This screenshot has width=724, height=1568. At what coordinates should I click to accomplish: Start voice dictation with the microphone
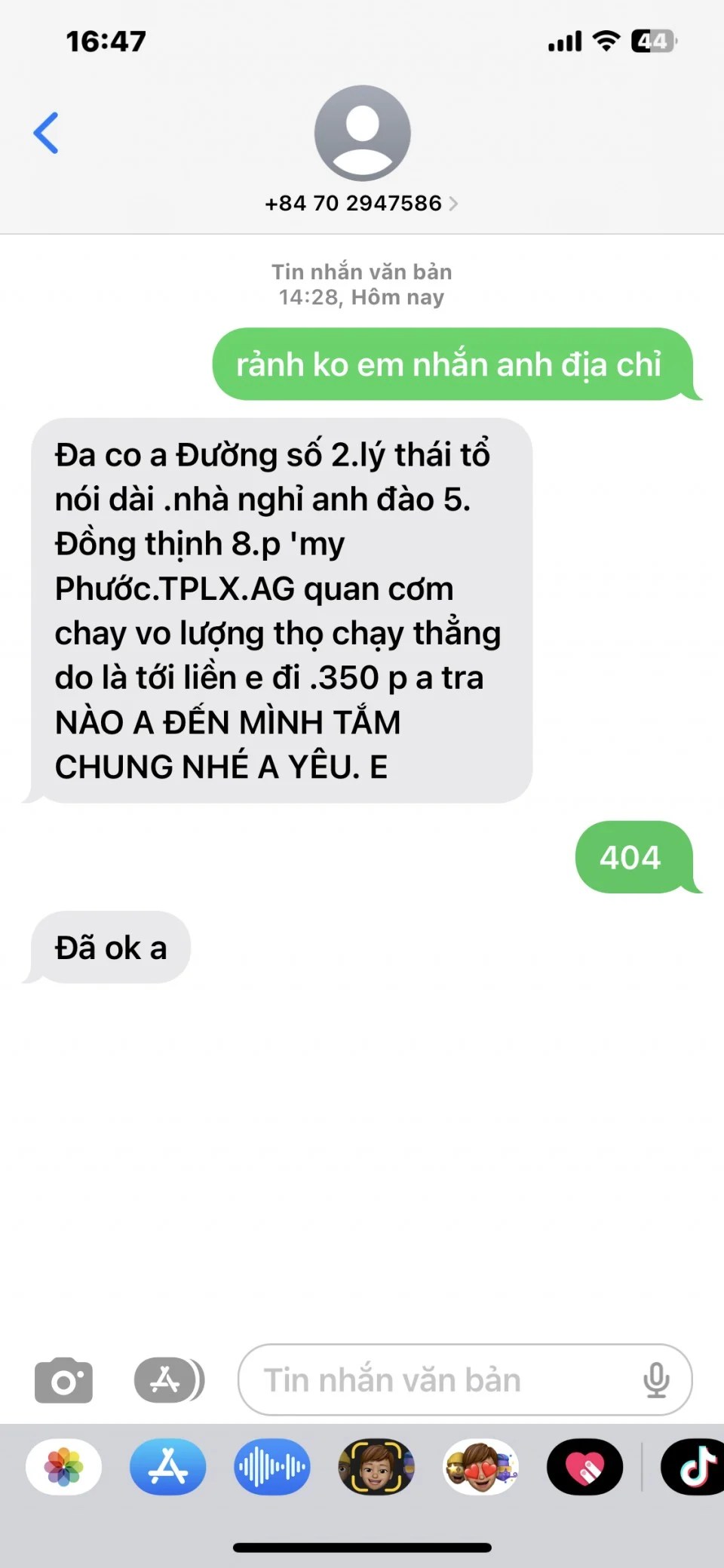point(656,1380)
